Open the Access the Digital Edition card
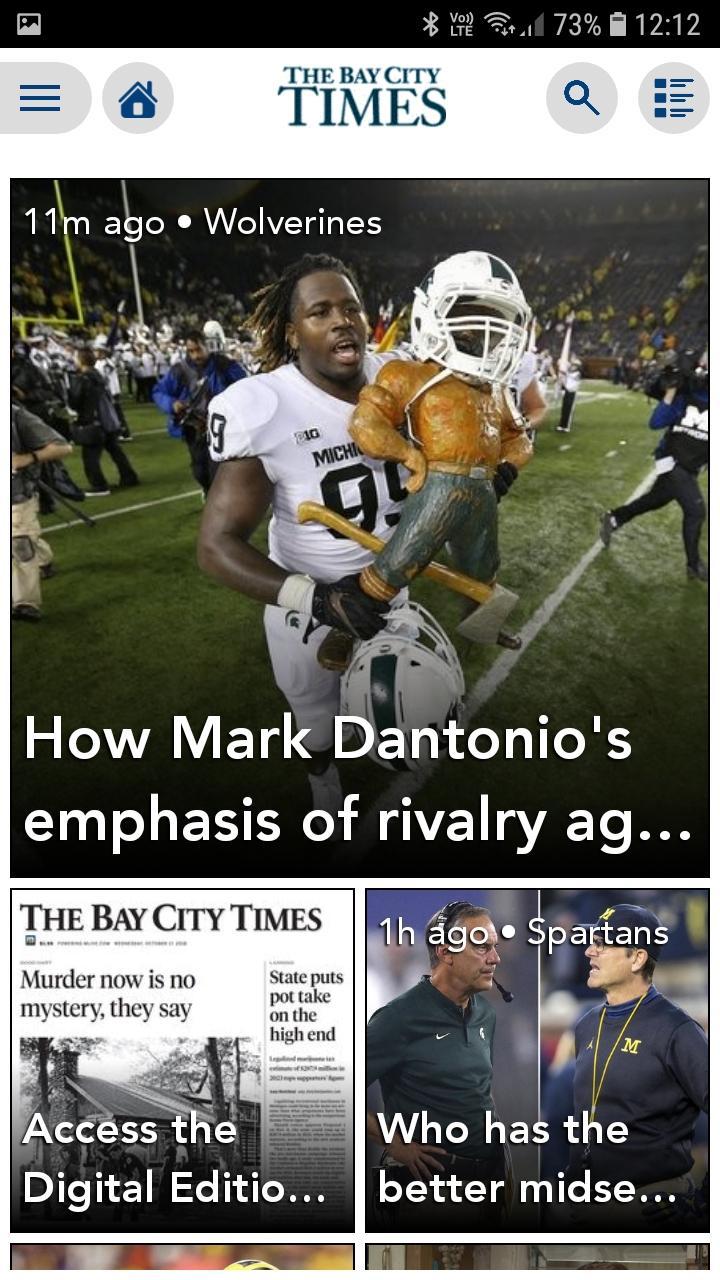Viewport: 720px width, 1280px height. click(x=182, y=1060)
